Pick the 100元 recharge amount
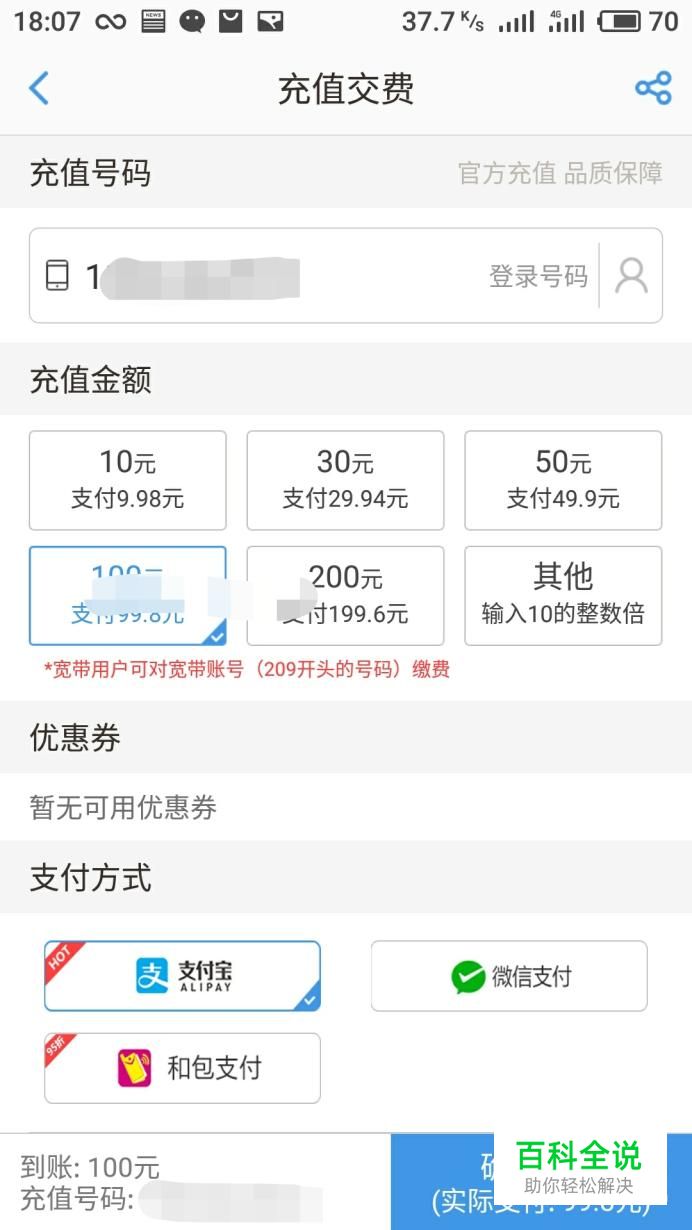This screenshot has height=1230, width=692. (x=128, y=595)
